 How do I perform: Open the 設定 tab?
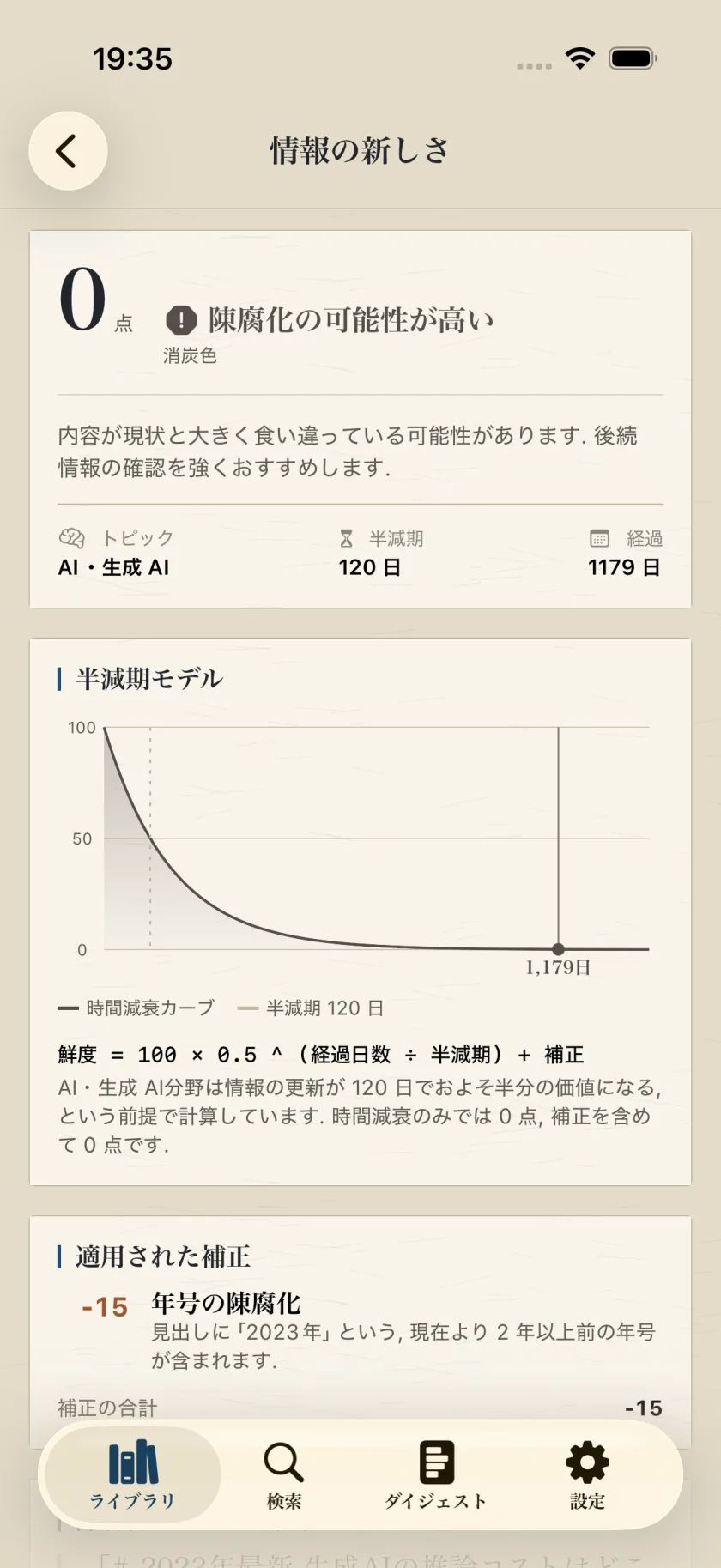(588, 1474)
